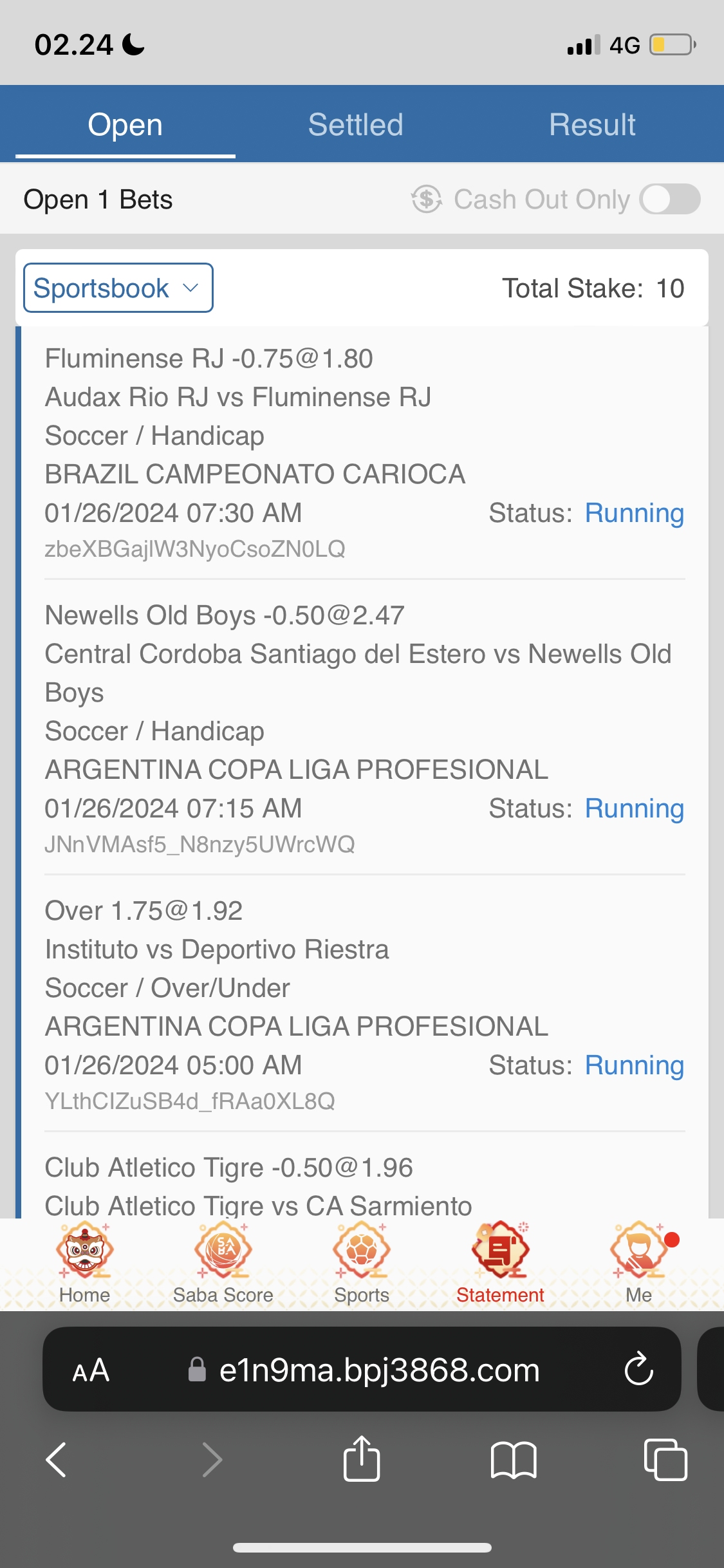The image size is (724, 1568).
Task: Tap the e1n9ma.bpj3868.com address bar
Action: 378,1370
